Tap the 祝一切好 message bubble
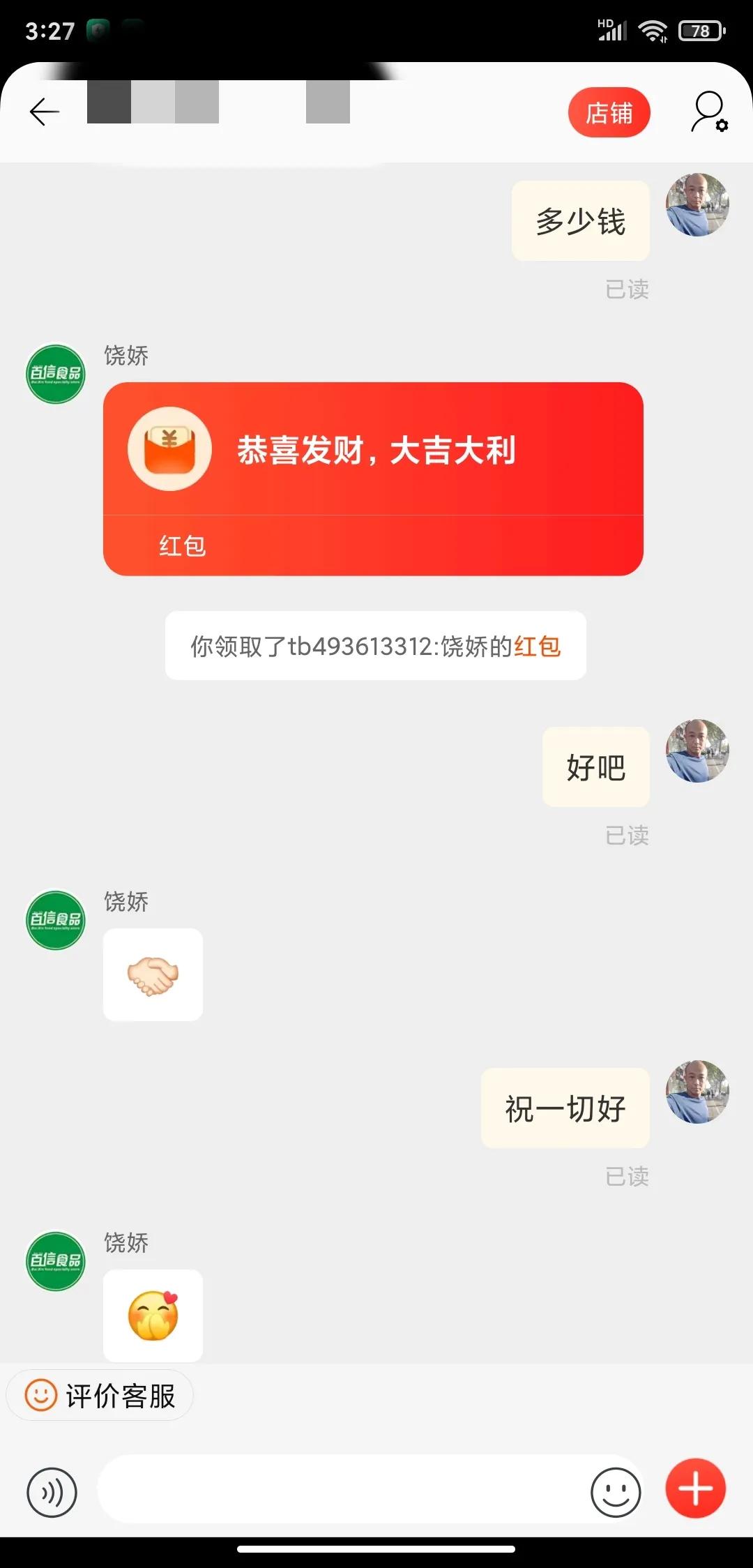This screenshot has height=1568, width=753. tap(565, 1108)
